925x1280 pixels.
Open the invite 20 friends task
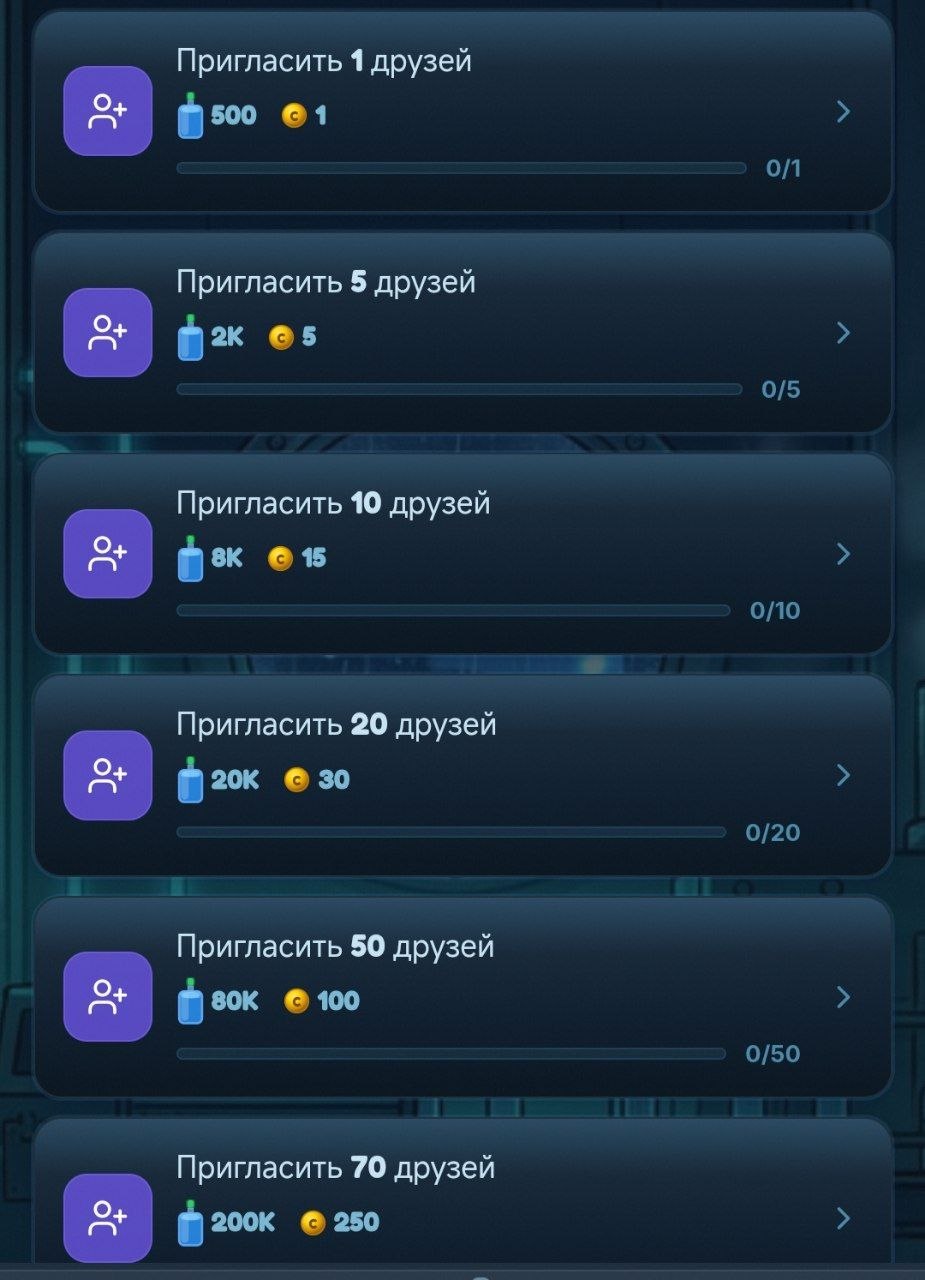462,776
